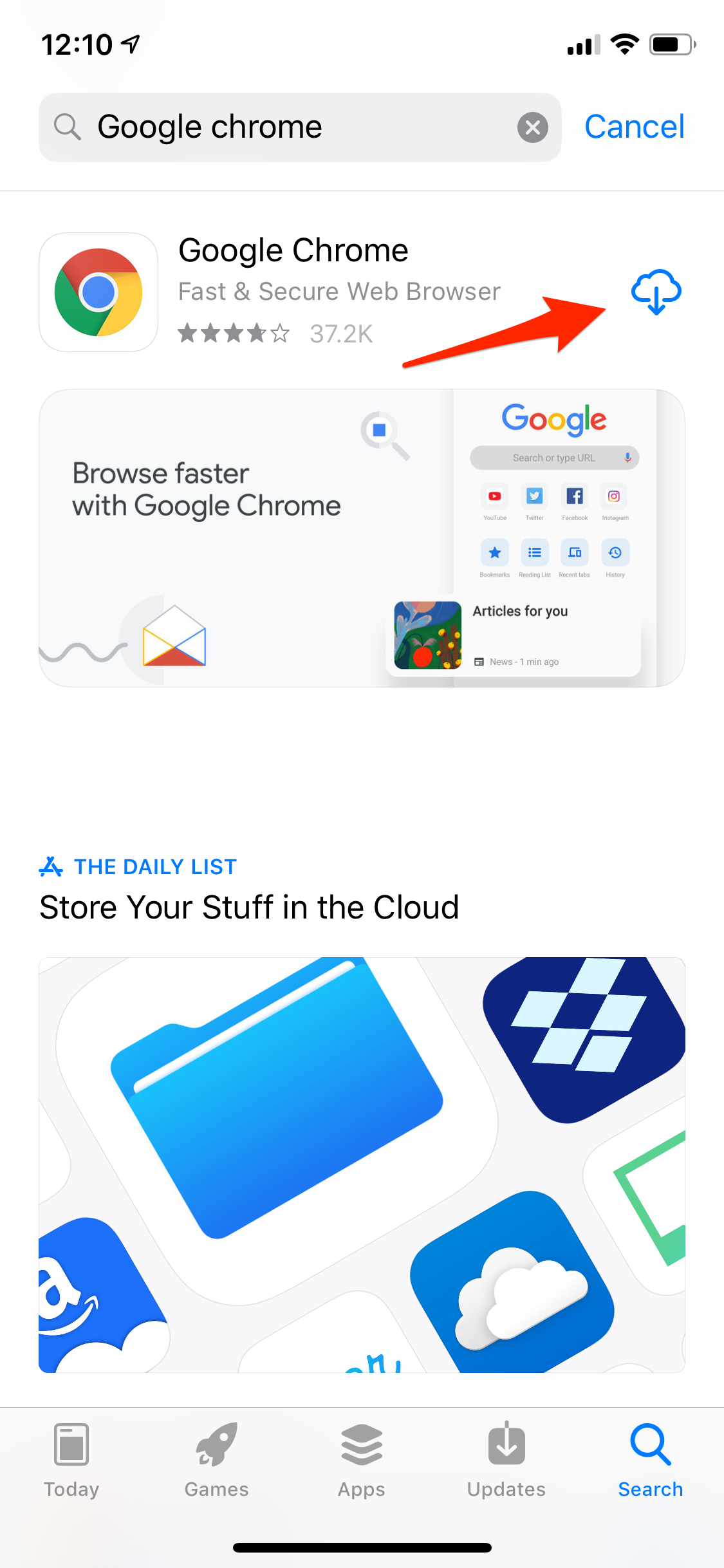This screenshot has height=1568, width=724.
Task: Select the Search tab
Action: 651,1461
